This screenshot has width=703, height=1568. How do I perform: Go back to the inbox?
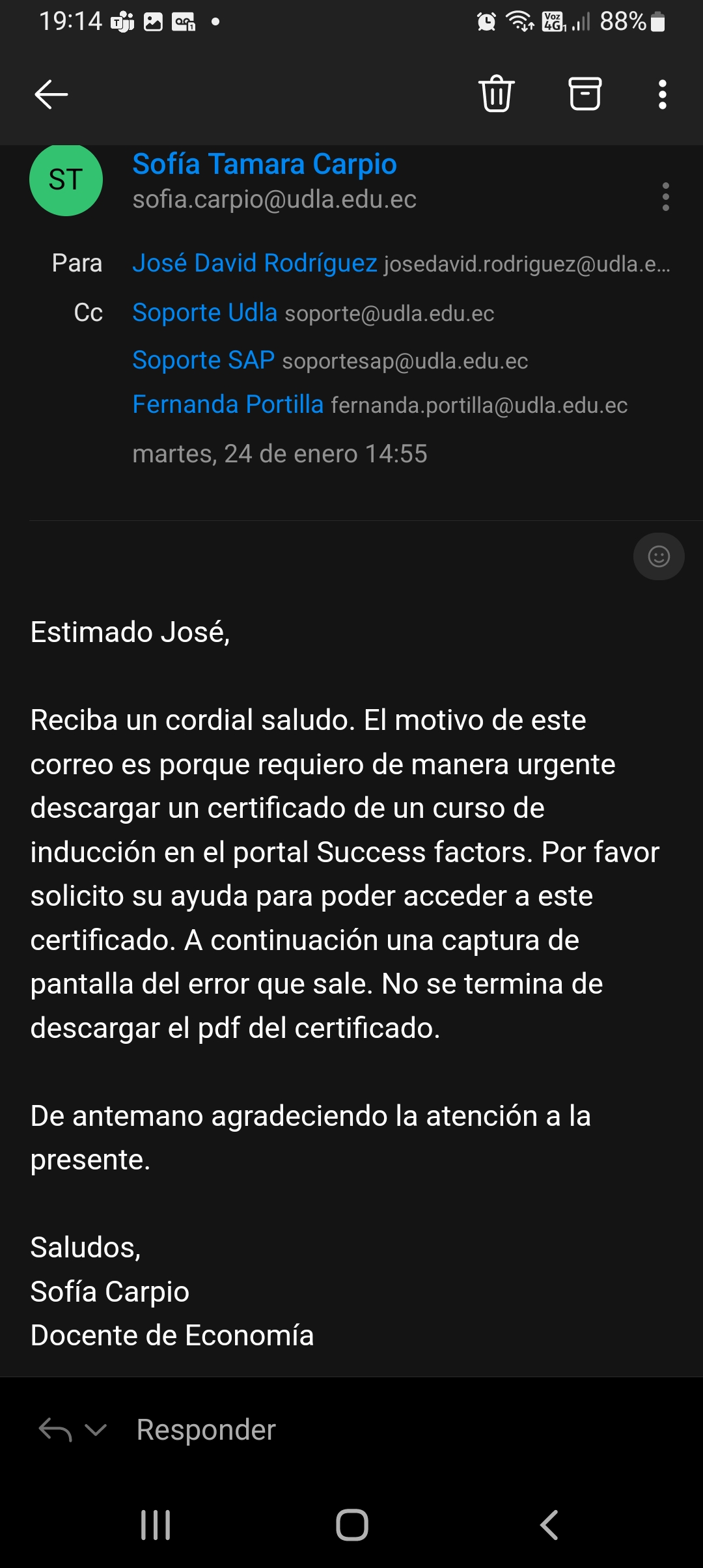[x=51, y=94]
